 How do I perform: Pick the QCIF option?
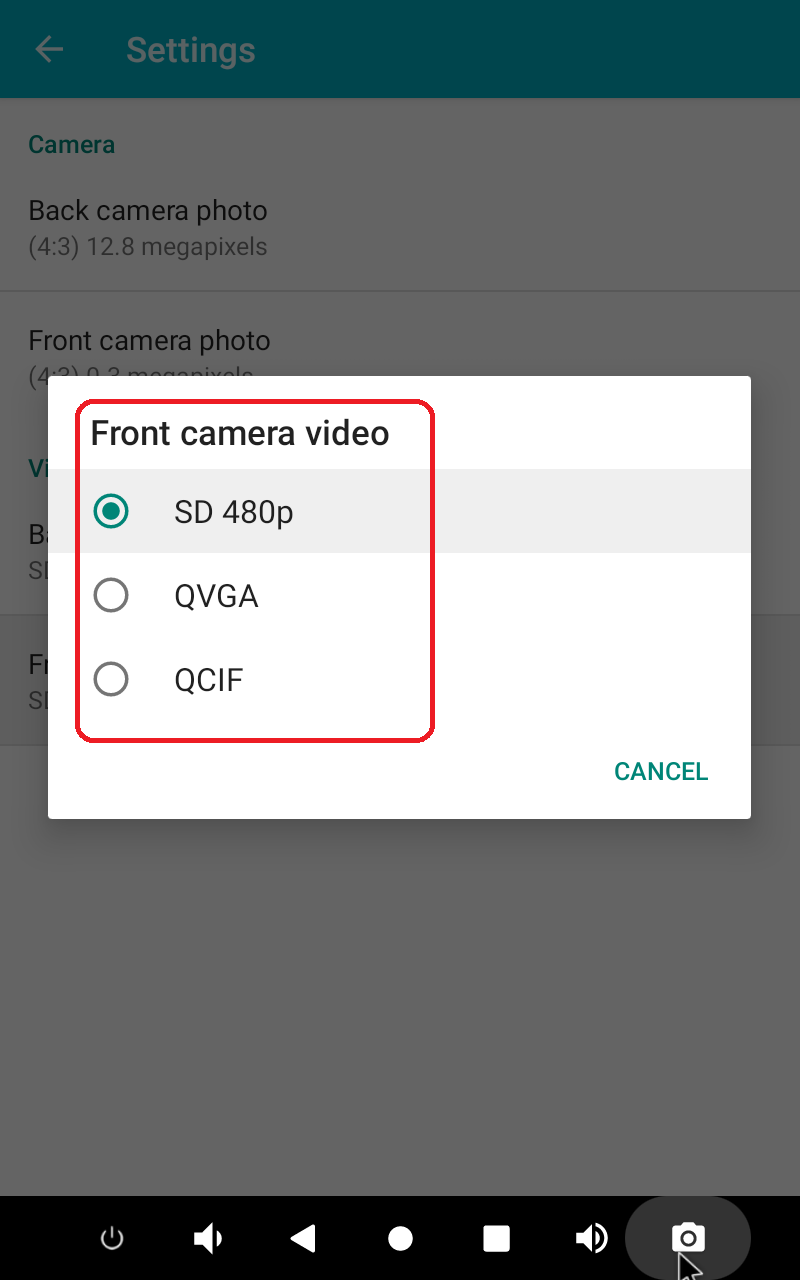(208, 680)
